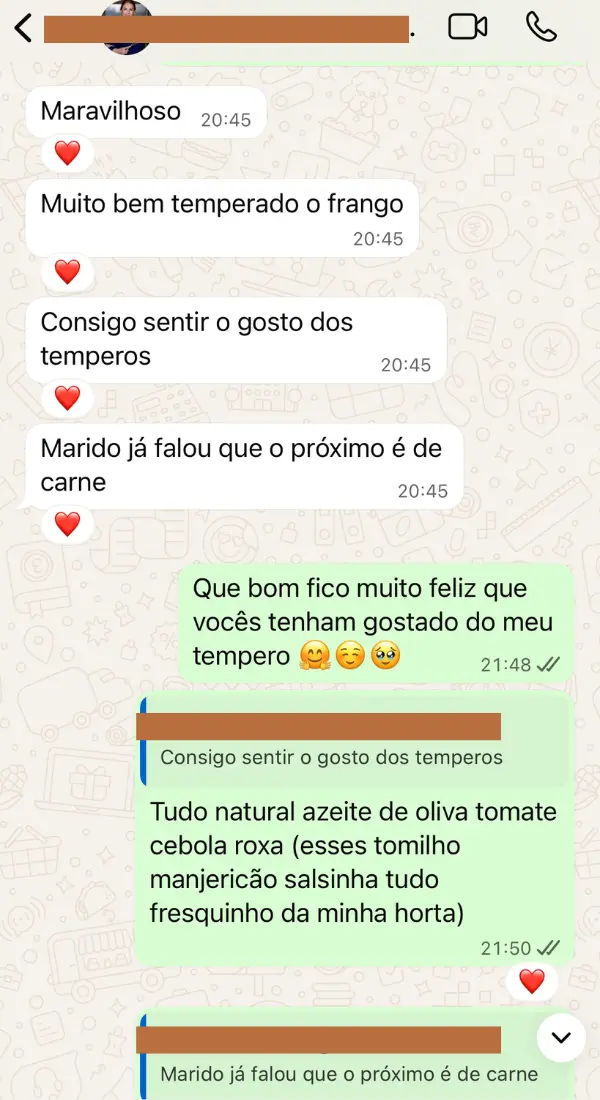Show heart reaction under received "Consigo sentir" message
Viewport: 600px width, 1100px height.
(67, 398)
